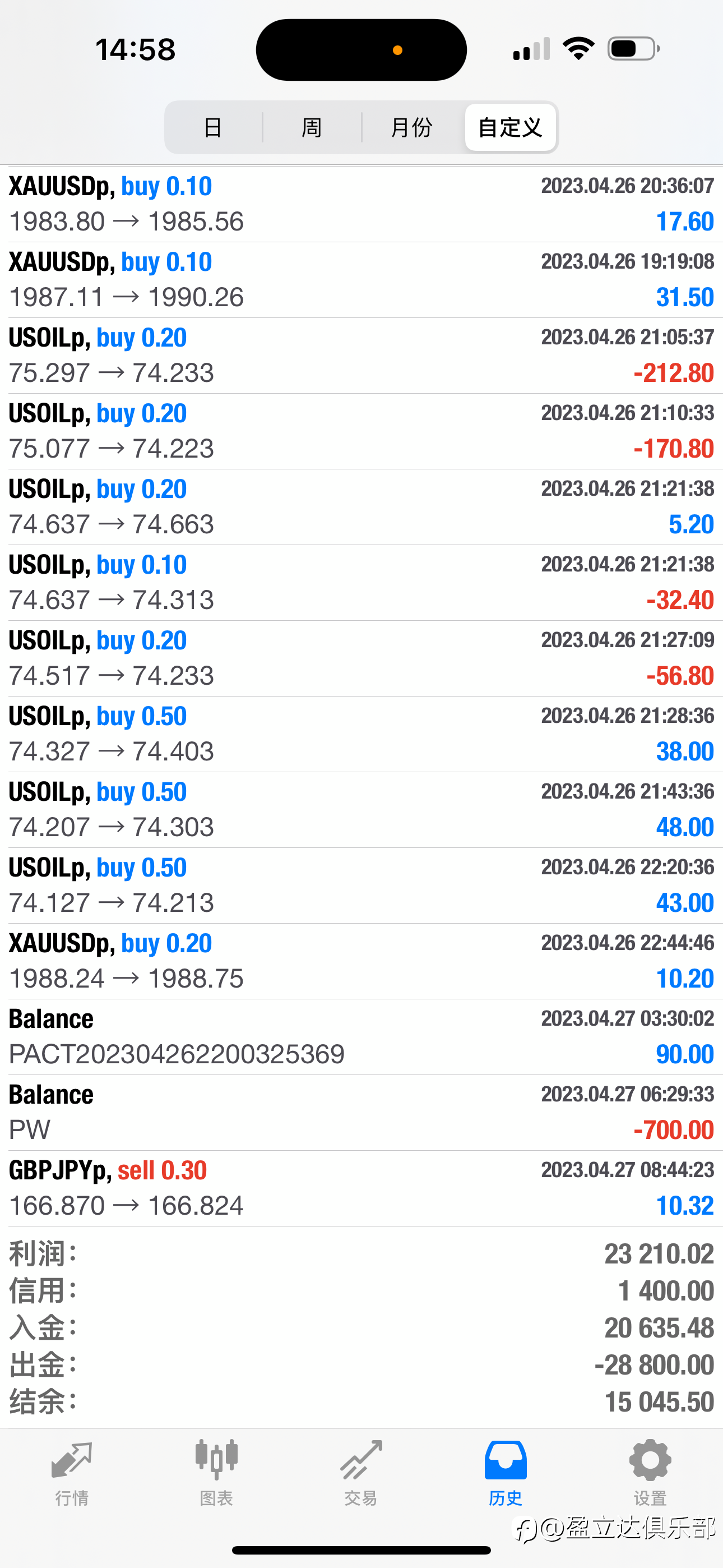Select the 周 period segment

[x=312, y=127]
